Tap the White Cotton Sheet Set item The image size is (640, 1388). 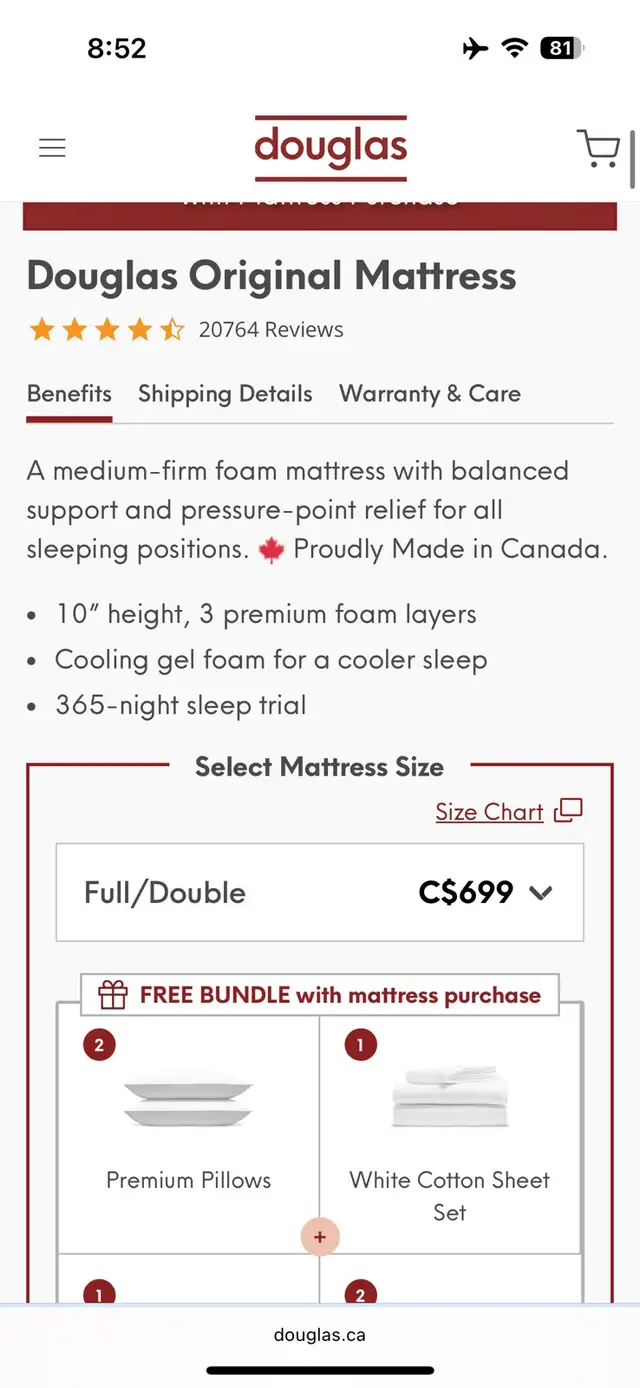[x=450, y=1136]
